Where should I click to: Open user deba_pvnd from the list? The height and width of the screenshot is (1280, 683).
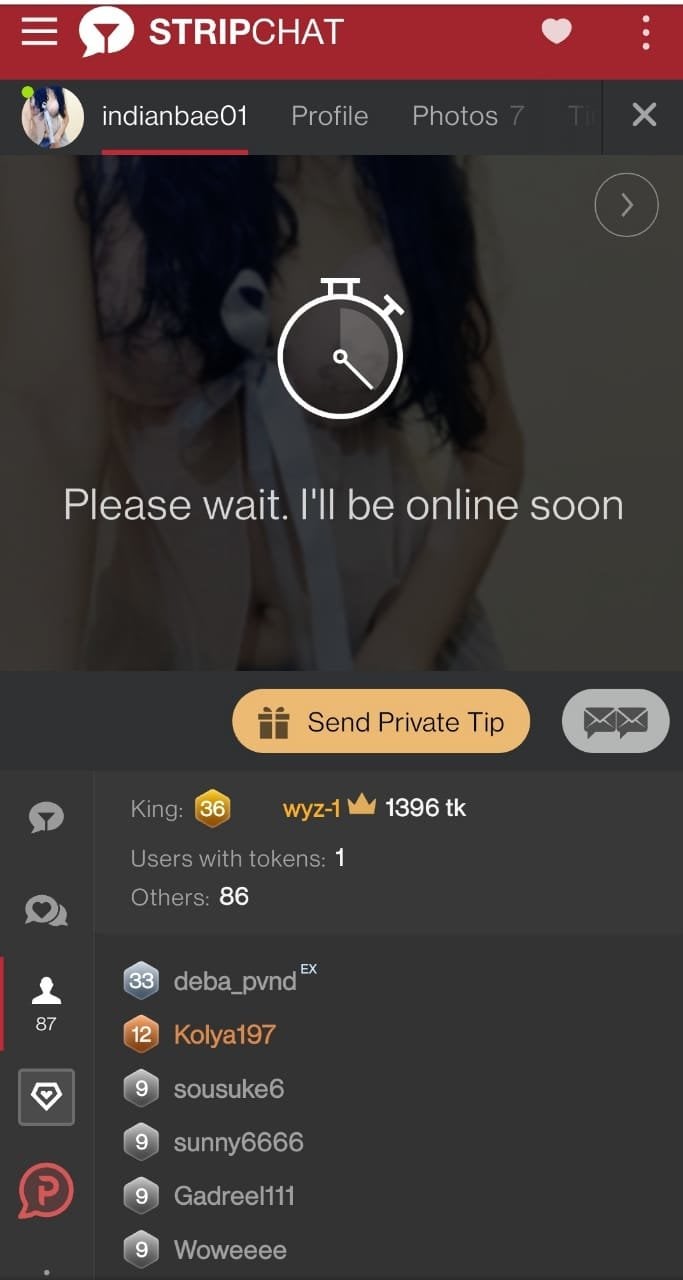click(234, 981)
